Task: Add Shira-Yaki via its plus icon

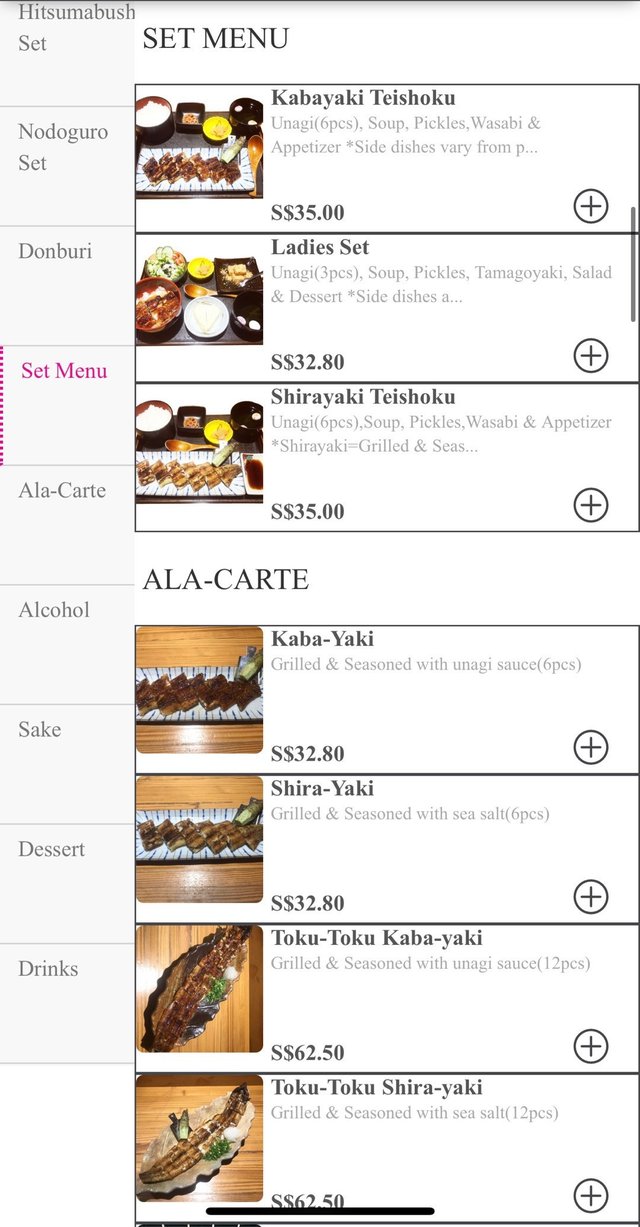Action: click(591, 897)
